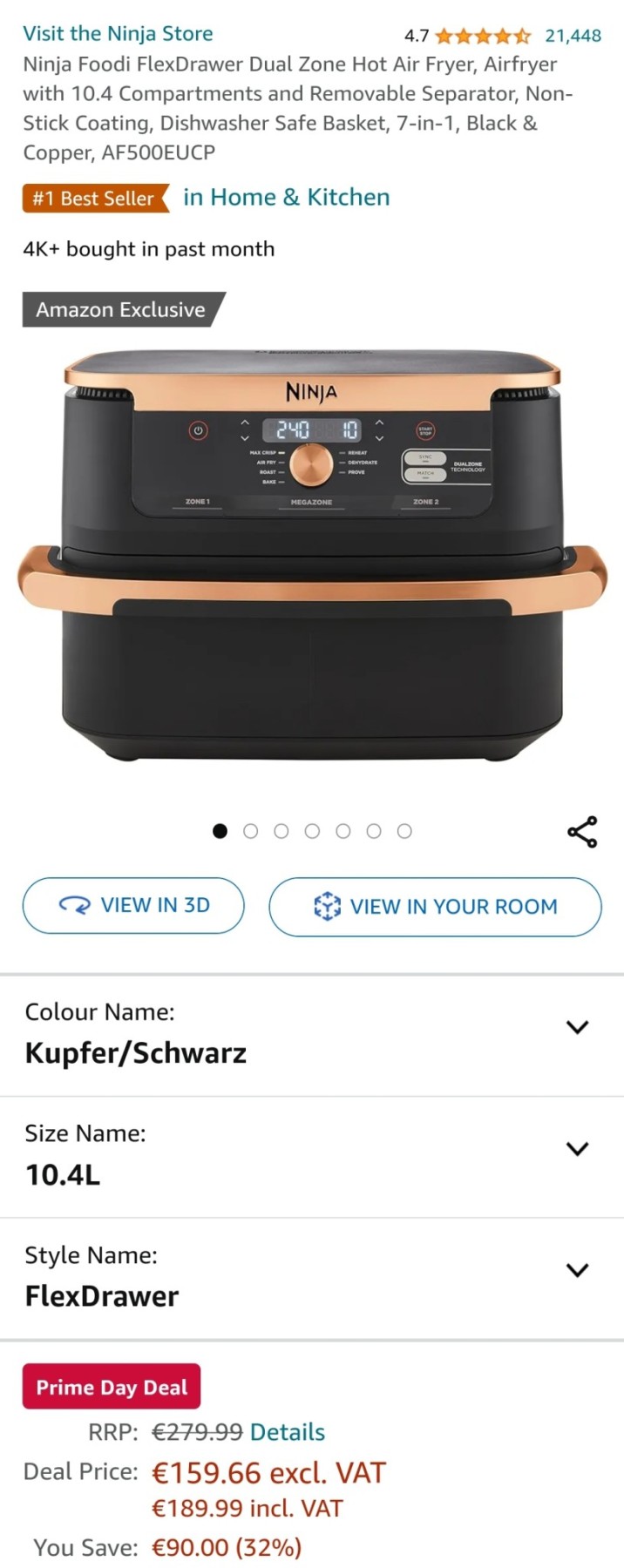Viewport: 624px width, 1568px height.
Task: Open the Ninja air fryer product image
Action: pos(312,558)
